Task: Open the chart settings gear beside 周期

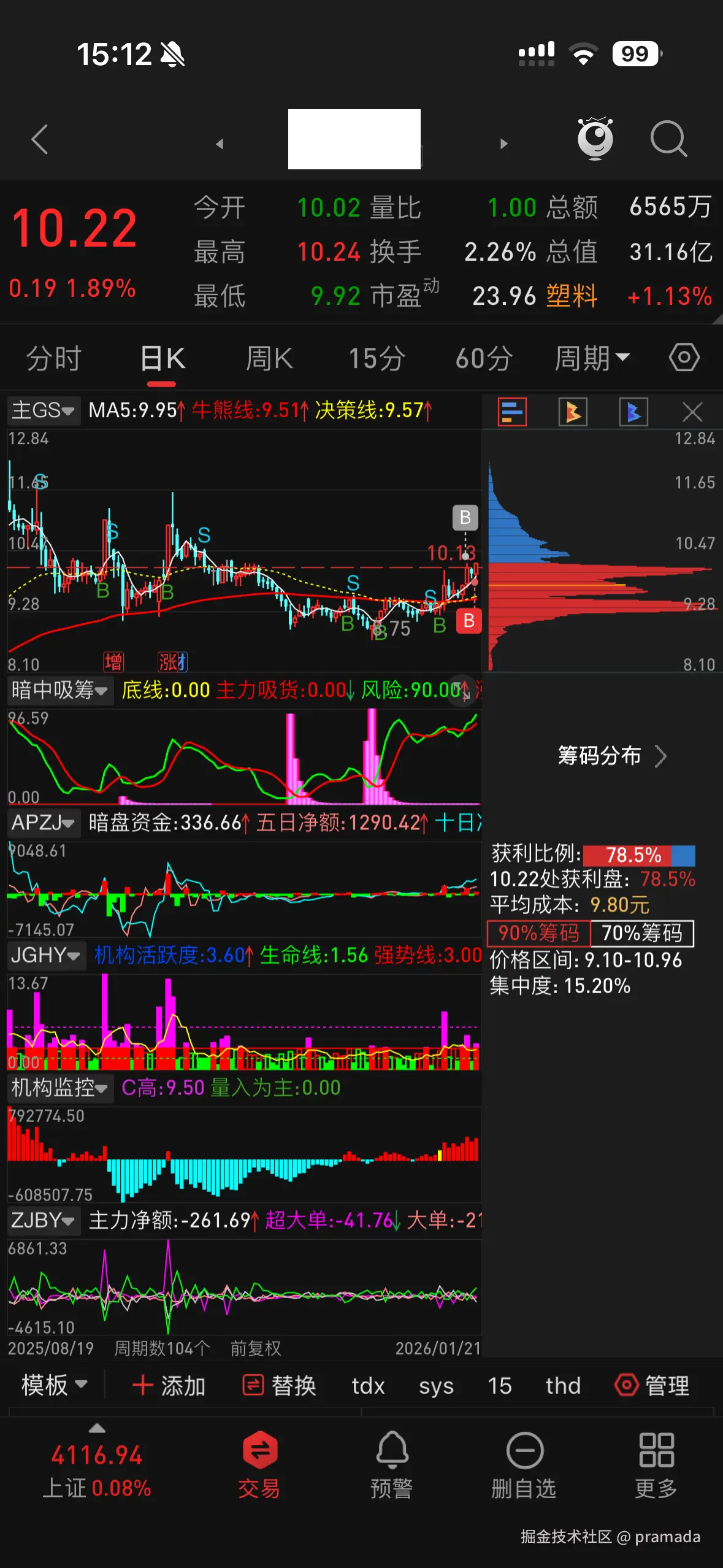Action: (683, 358)
